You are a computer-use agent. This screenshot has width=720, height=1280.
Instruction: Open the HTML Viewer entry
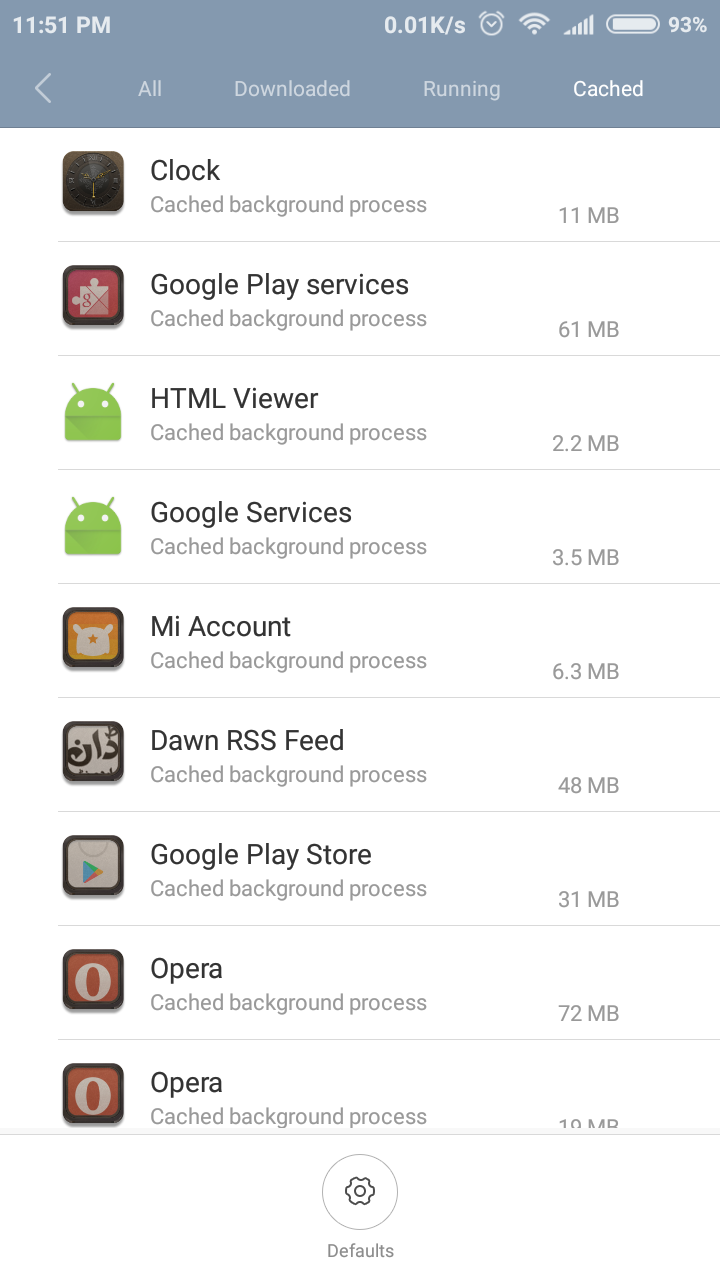pos(360,413)
